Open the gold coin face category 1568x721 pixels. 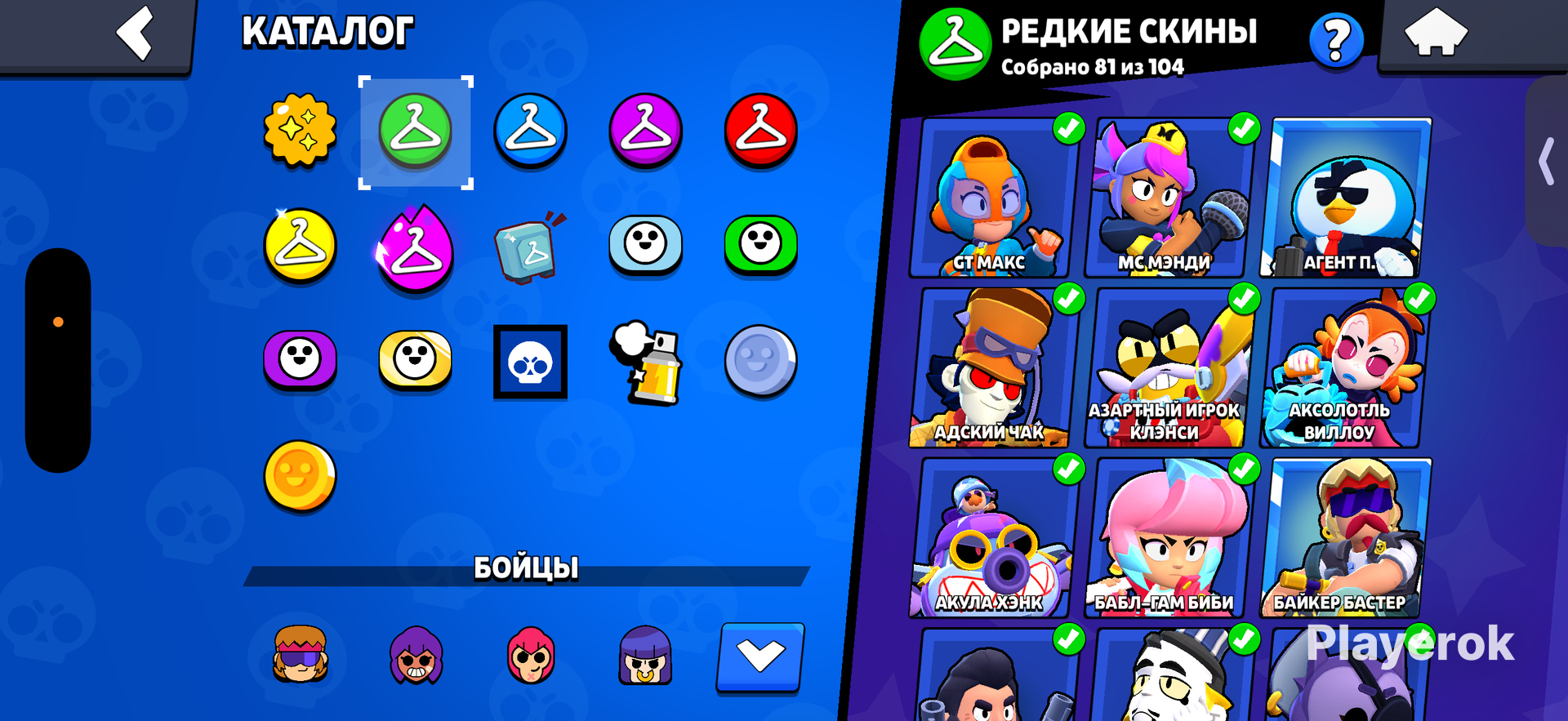tap(300, 476)
